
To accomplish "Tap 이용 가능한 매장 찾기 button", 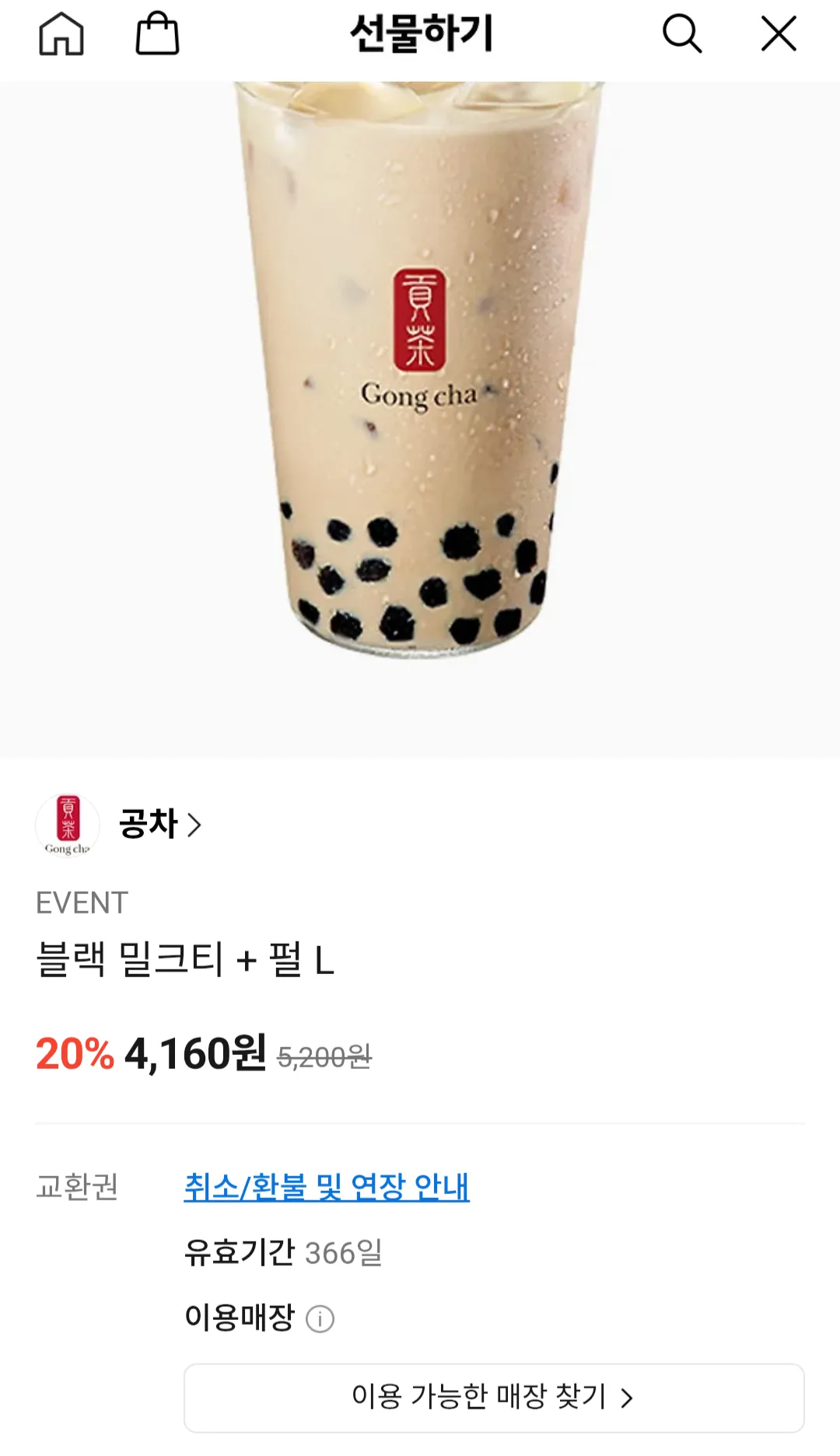I will (x=493, y=1398).
